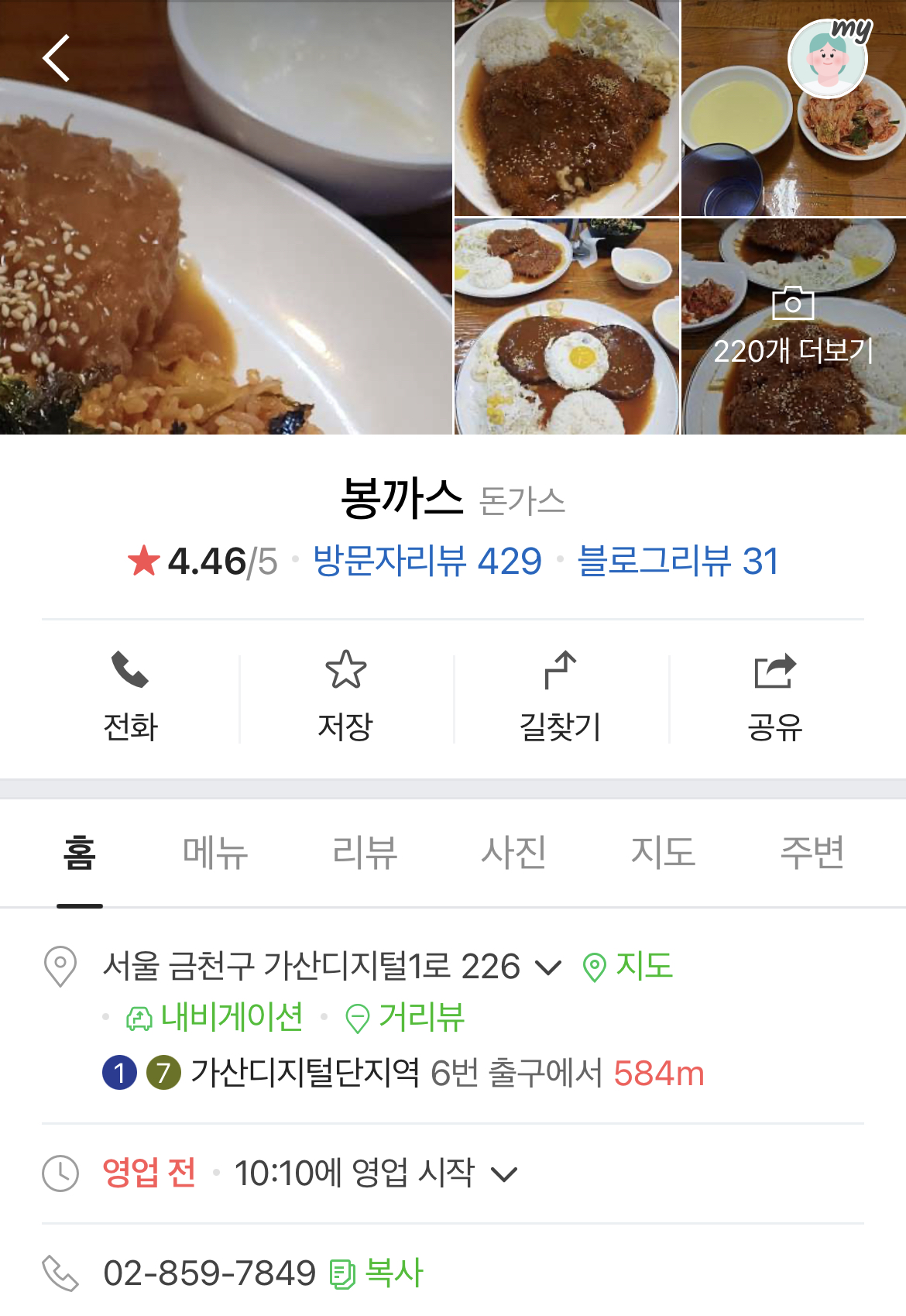The height and width of the screenshot is (1316, 906).
Task: Open 블로그리뷰 31 reviews
Action: [678, 561]
